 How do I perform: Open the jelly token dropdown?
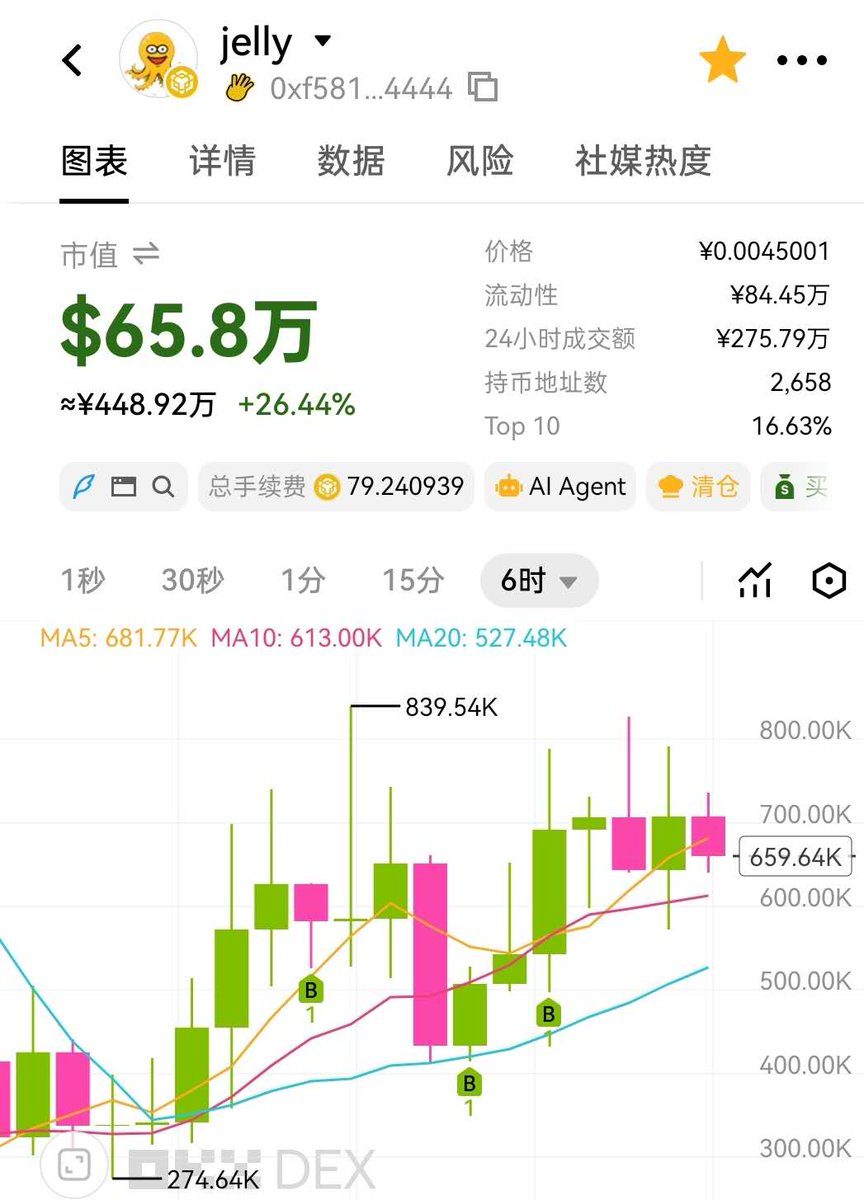322,42
